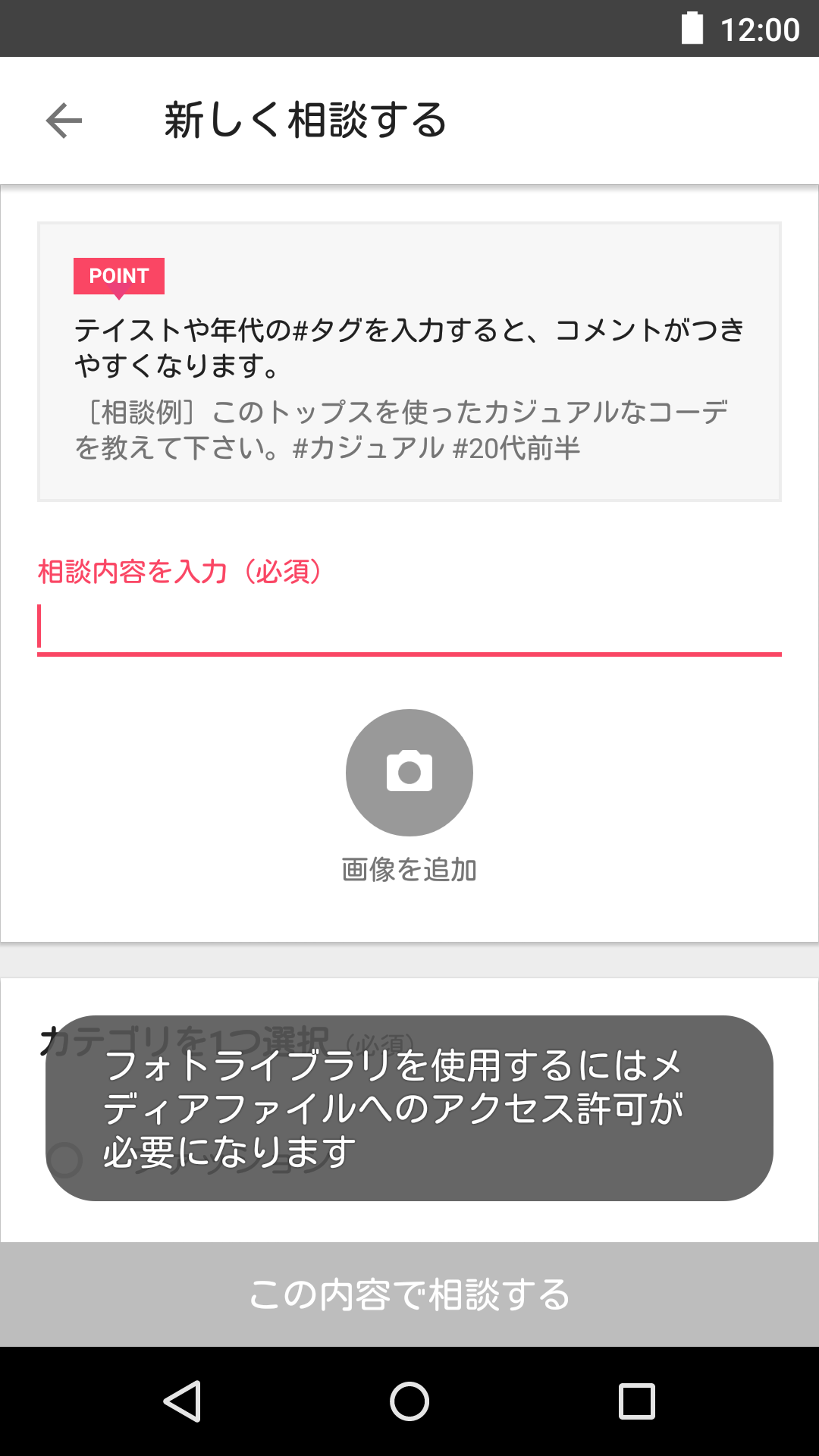Submit with この内容で相談する button
Image resolution: width=819 pixels, height=1456 pixels.
(x=409, y=1294)
